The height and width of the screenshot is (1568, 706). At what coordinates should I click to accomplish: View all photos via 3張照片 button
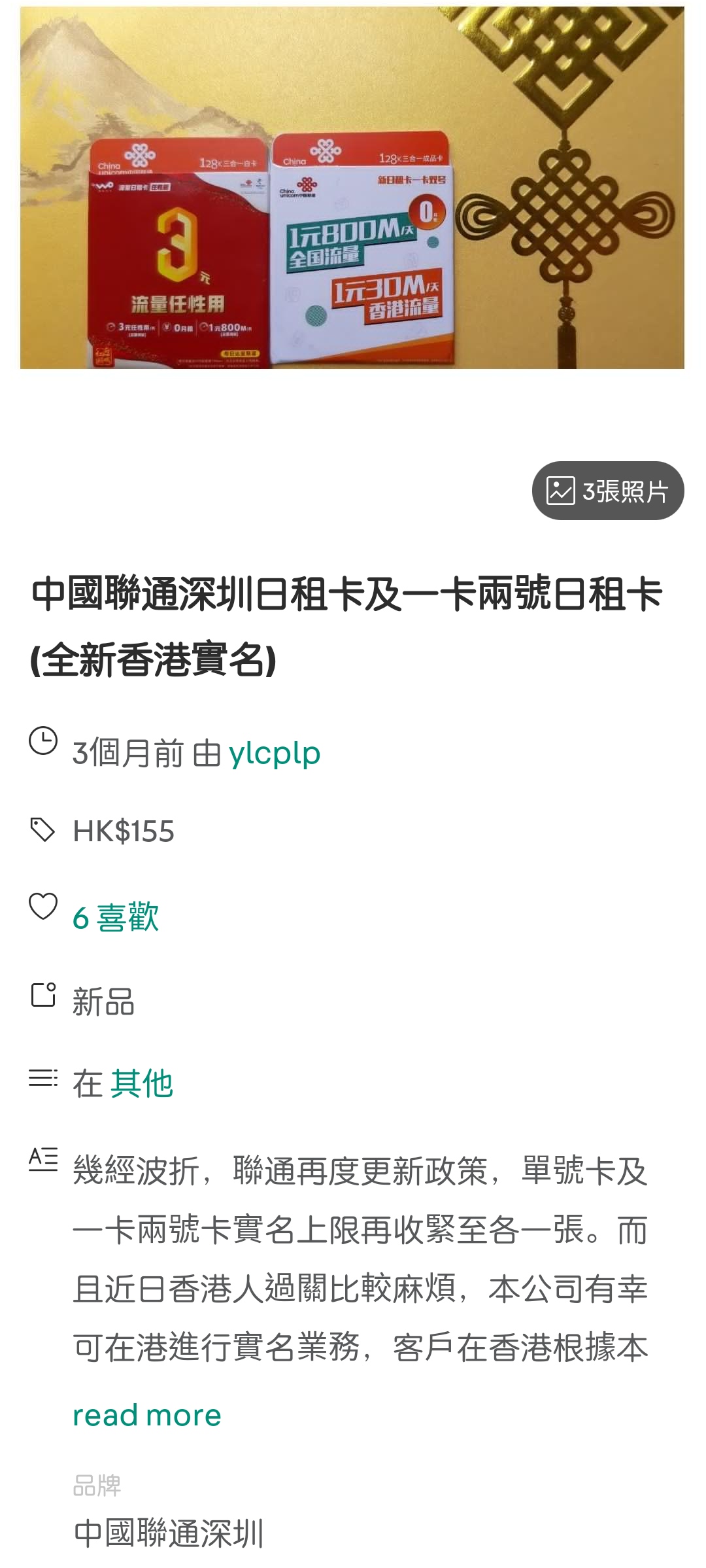608,491
